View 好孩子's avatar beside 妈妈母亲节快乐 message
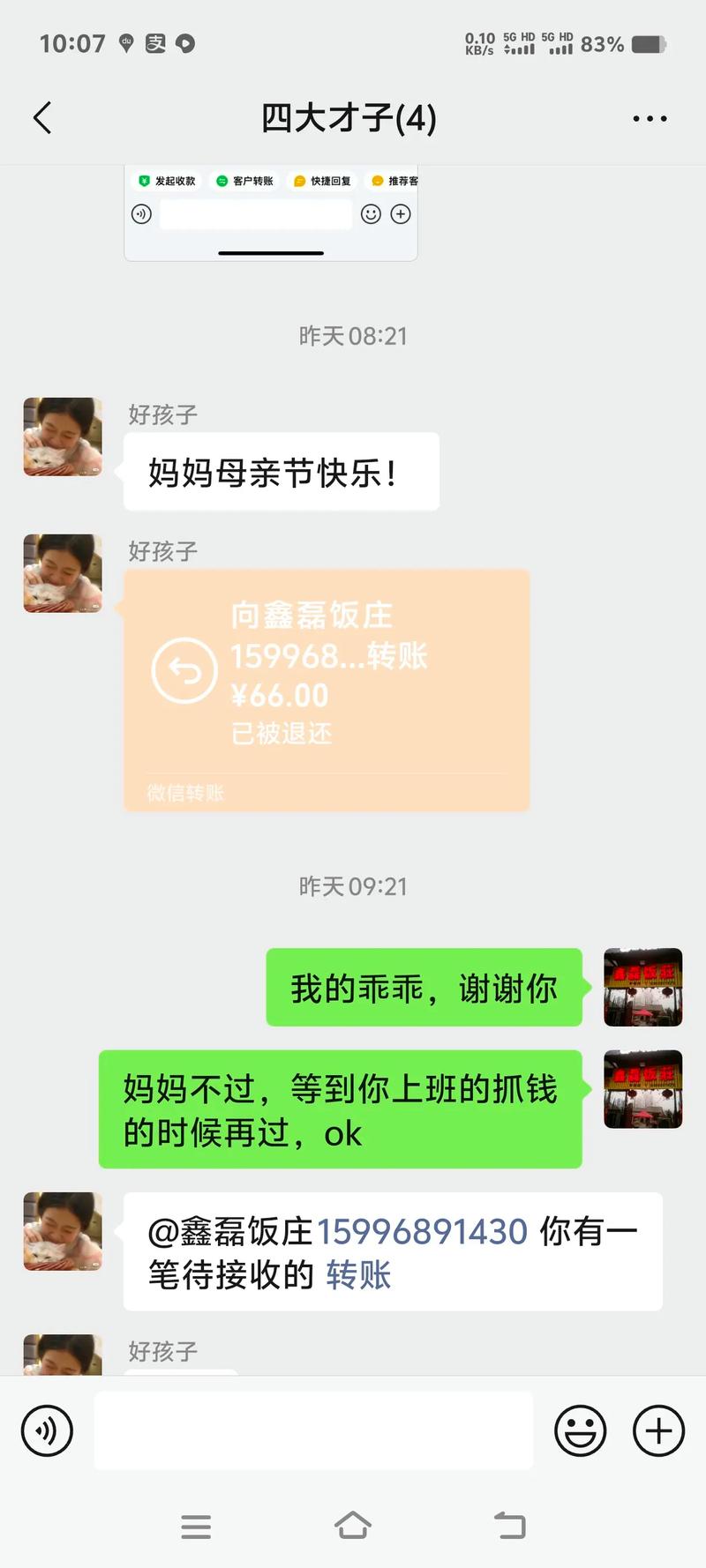Screen dimensions: 706x1568 tap(63, 437)
